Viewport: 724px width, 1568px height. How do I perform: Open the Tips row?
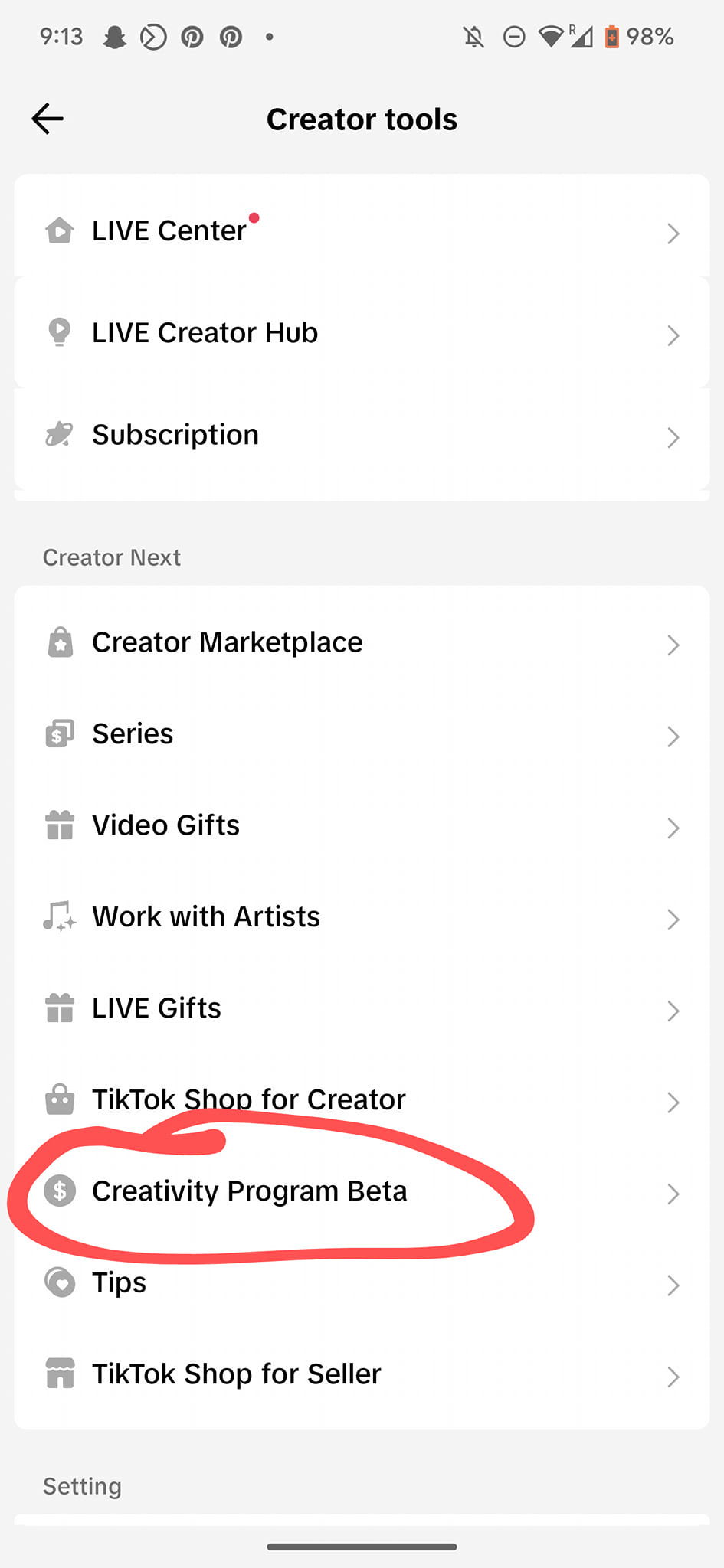360,1283
